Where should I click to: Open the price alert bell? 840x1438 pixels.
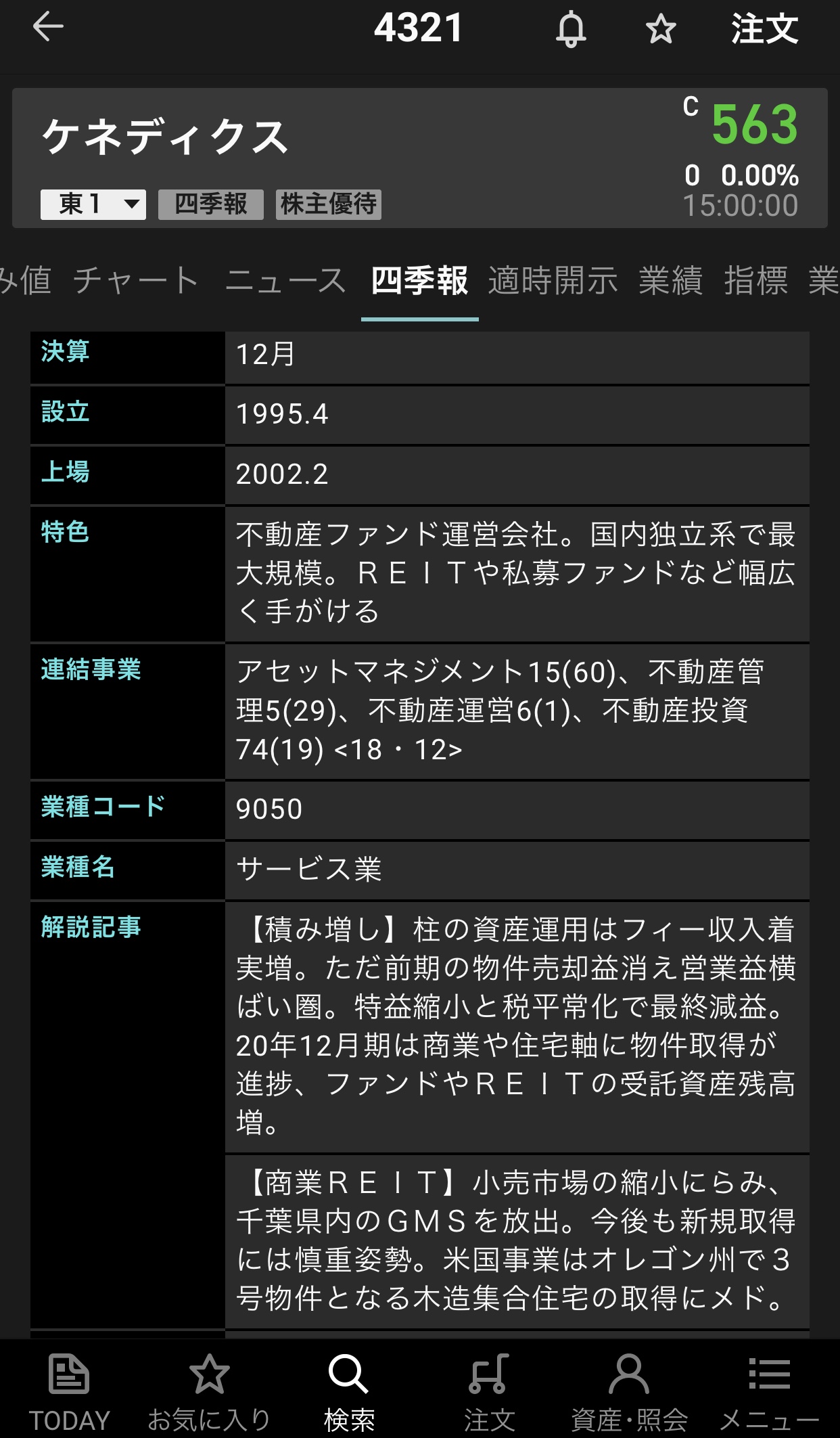571,29
